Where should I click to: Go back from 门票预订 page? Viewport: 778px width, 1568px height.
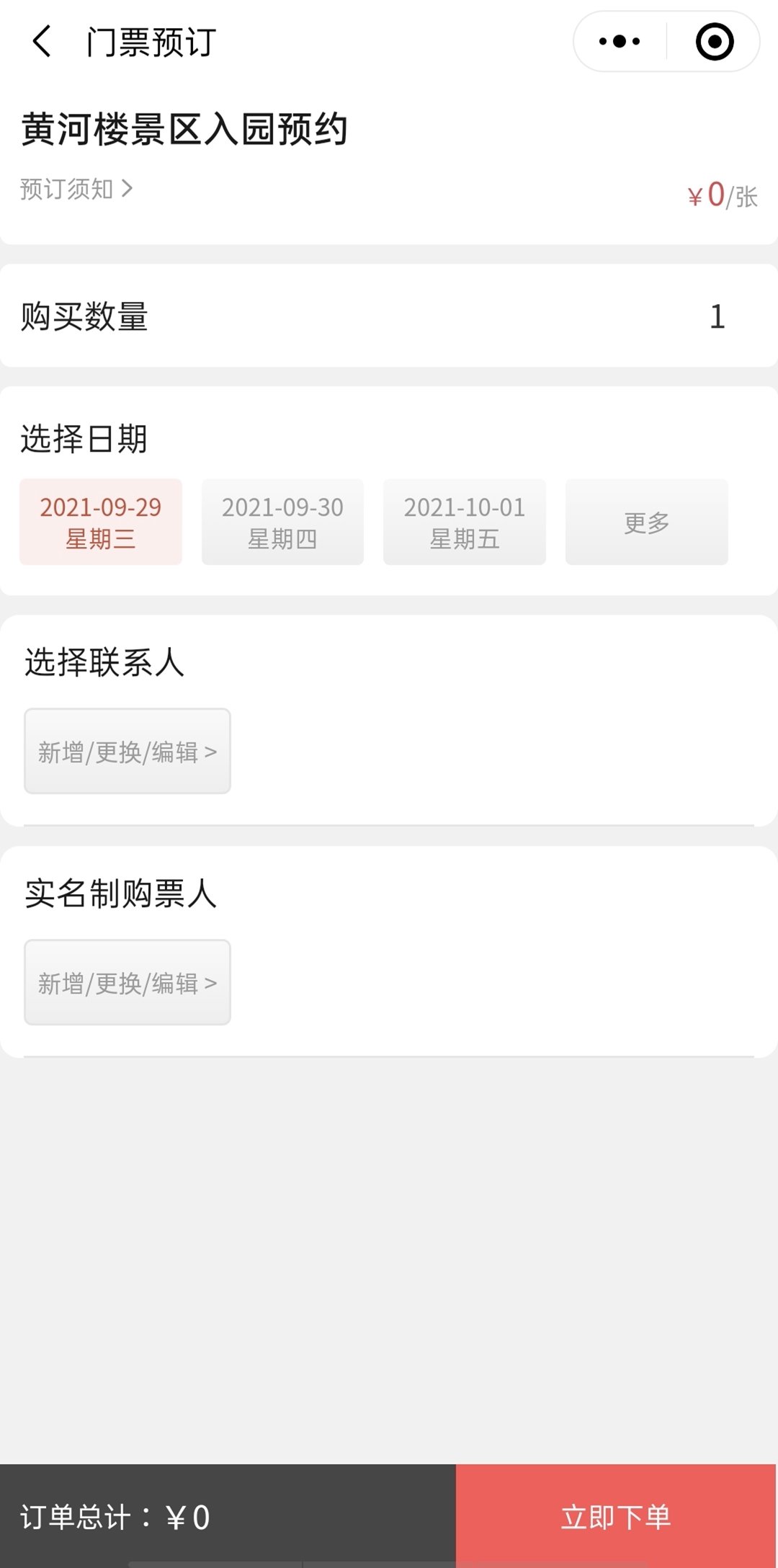[x=42, y=41]
